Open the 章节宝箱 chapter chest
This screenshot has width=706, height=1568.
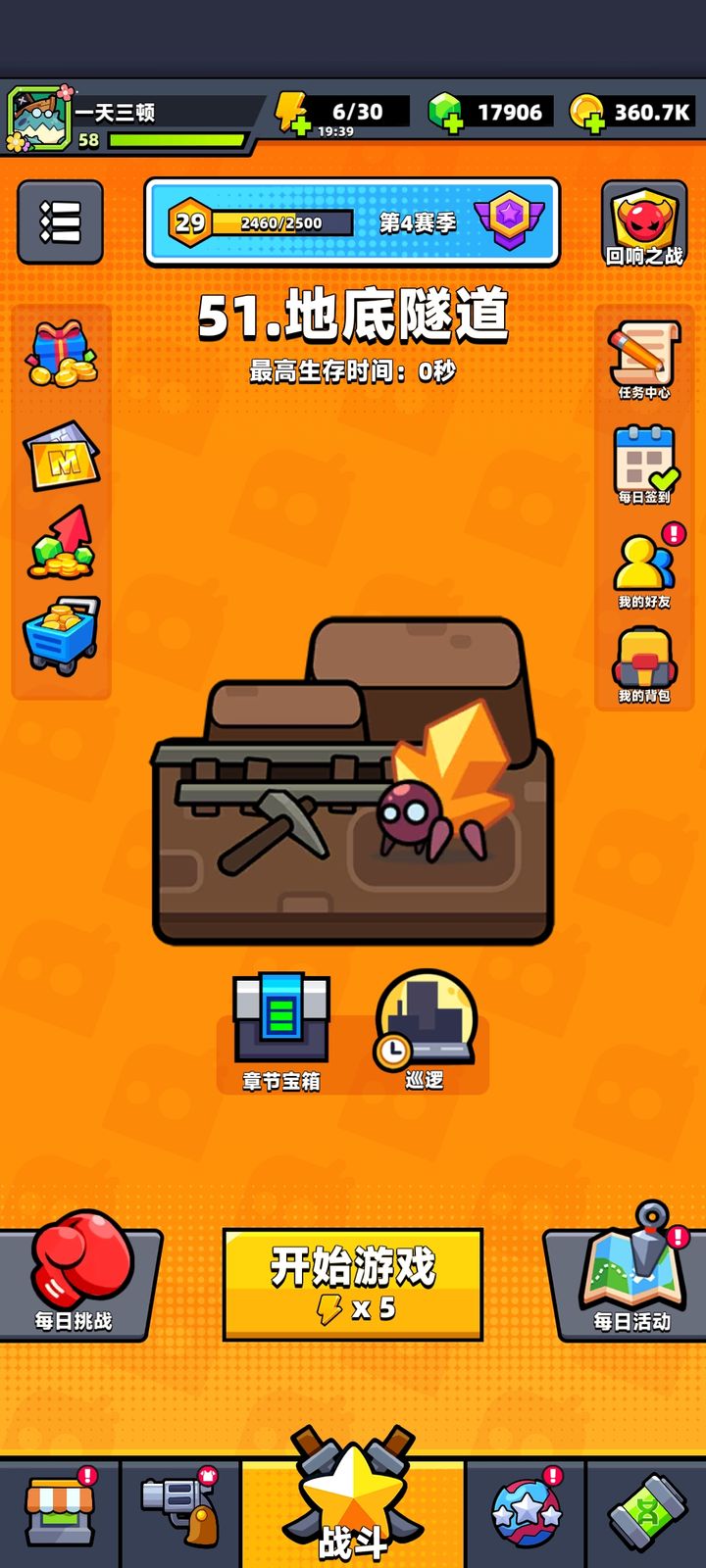(x=281, y=1029)
